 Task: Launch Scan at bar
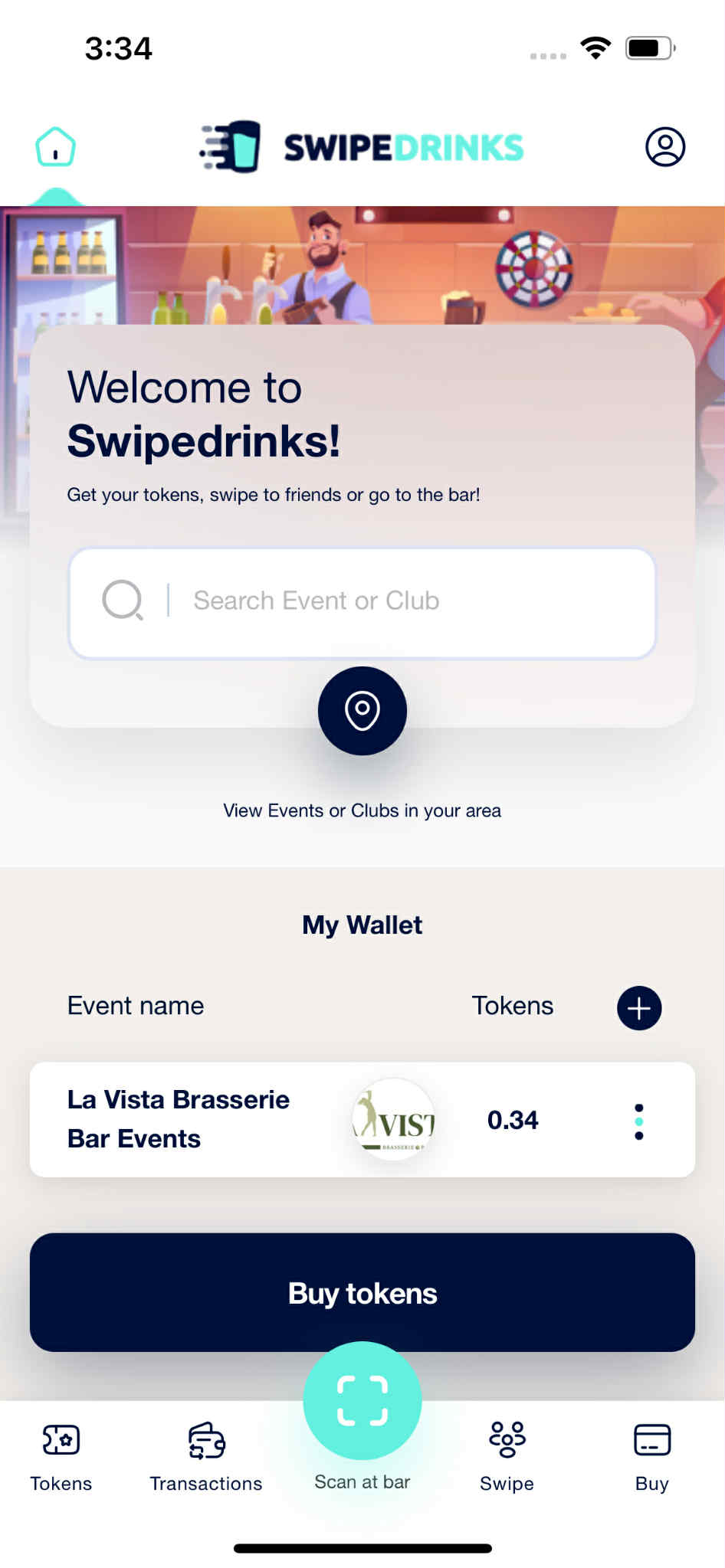(x=362, y=1402)
